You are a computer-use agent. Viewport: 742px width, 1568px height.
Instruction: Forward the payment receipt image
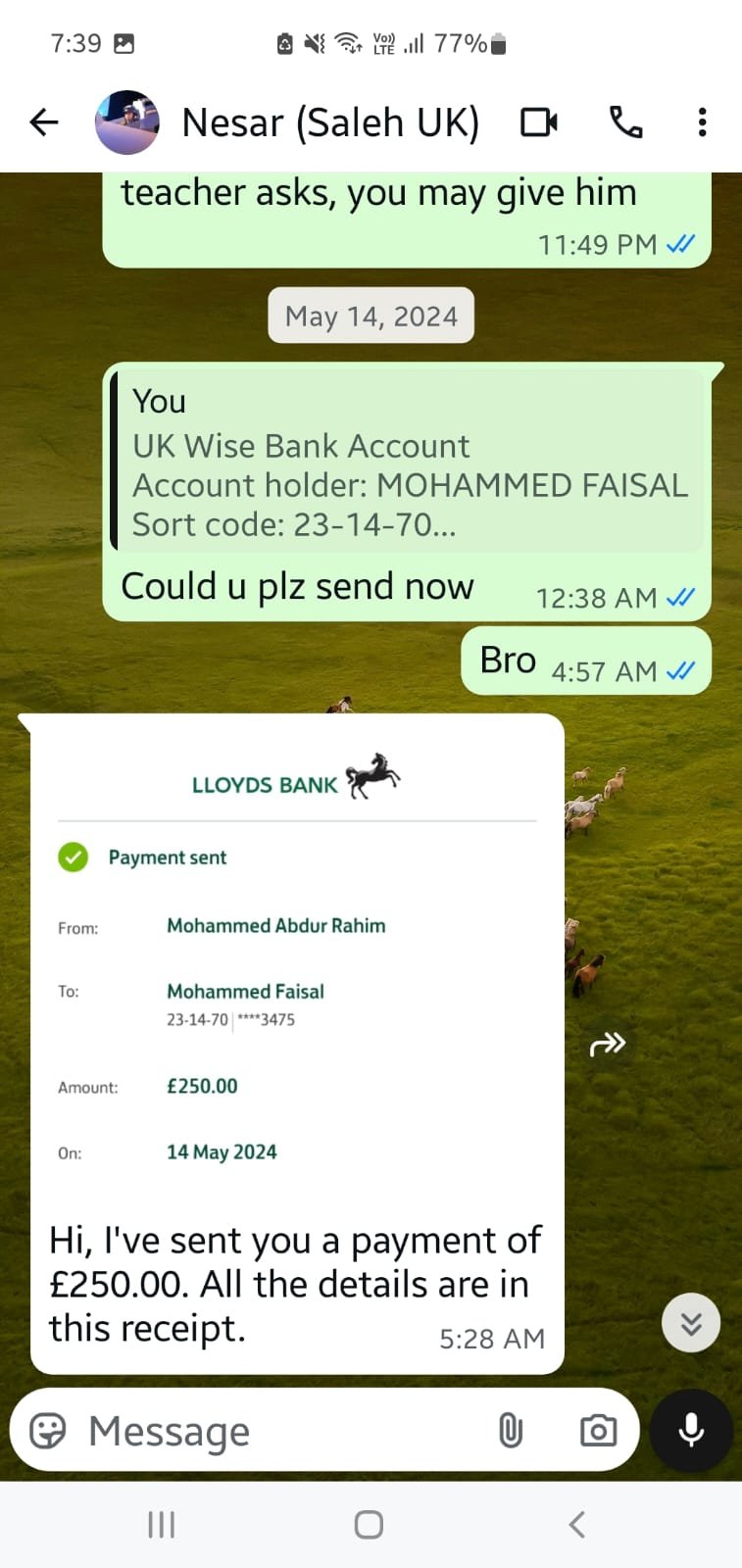tap(608, 1045)
